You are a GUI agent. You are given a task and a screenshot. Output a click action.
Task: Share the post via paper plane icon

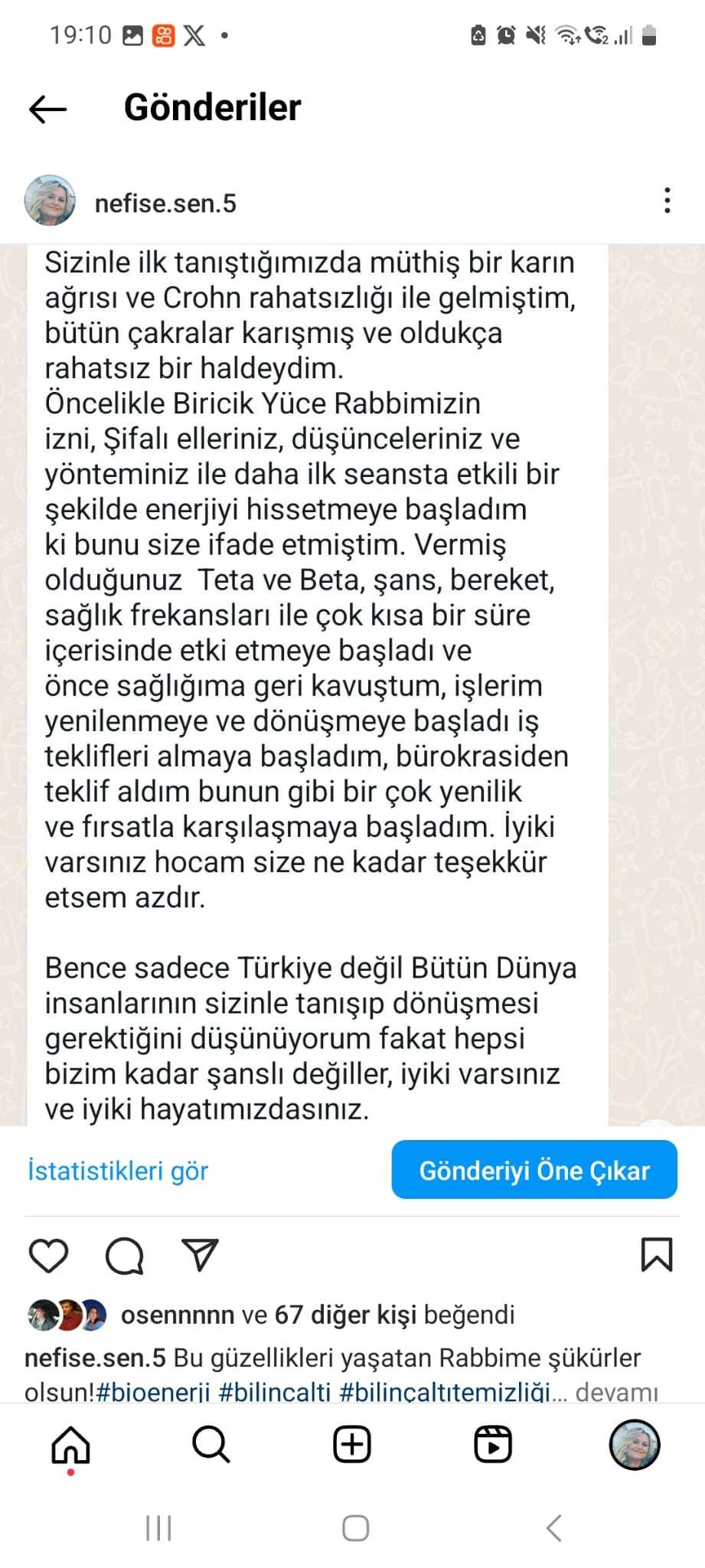pyautogui.click(x=200, y=1256)
